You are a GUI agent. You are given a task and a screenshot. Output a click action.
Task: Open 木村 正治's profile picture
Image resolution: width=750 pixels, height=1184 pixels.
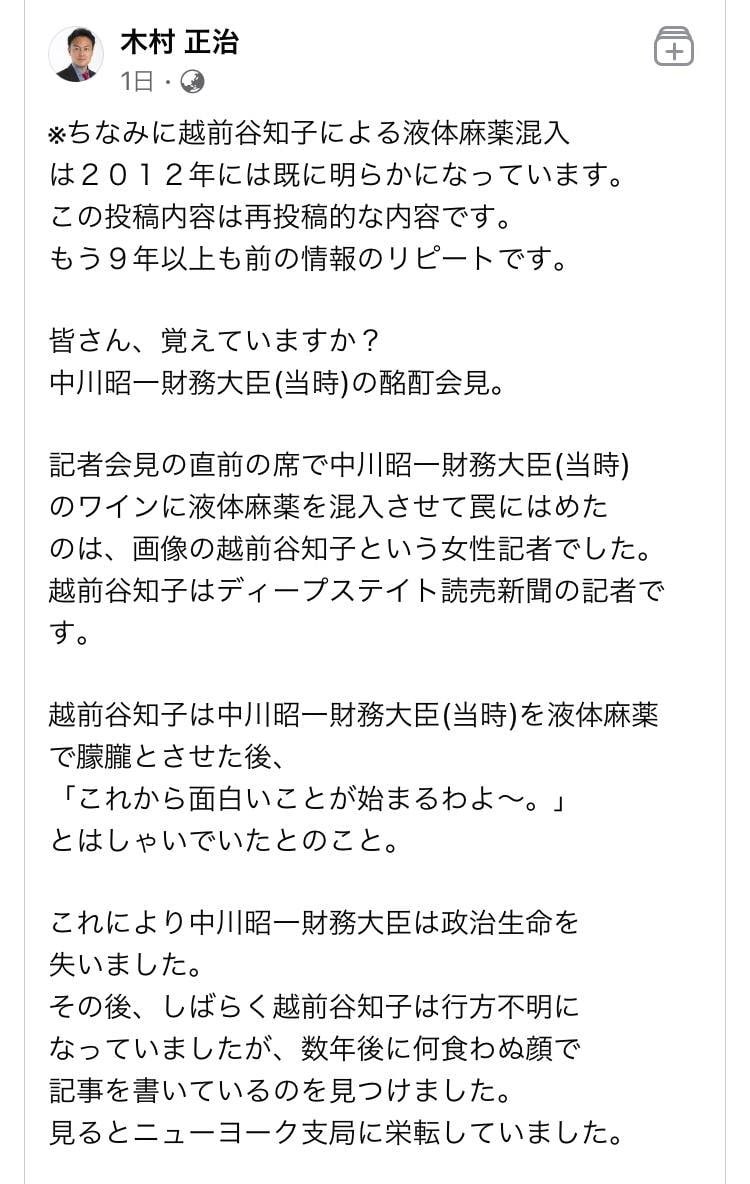coord(76,54)
